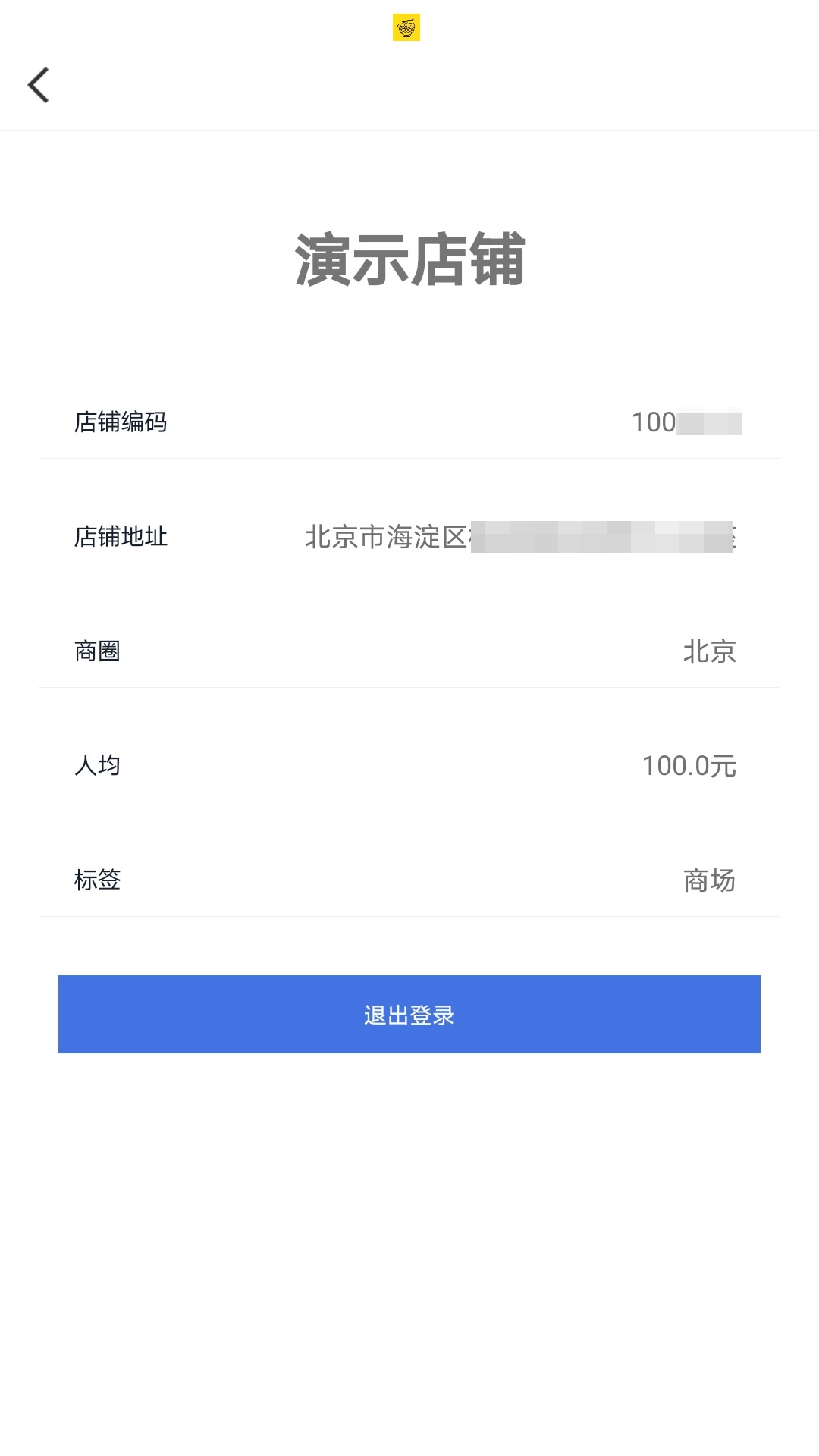Screen dimensions: 819x1456
Task: Tap the 标签 label on the left
Action: pyautogui.click(x=96, y=880)
